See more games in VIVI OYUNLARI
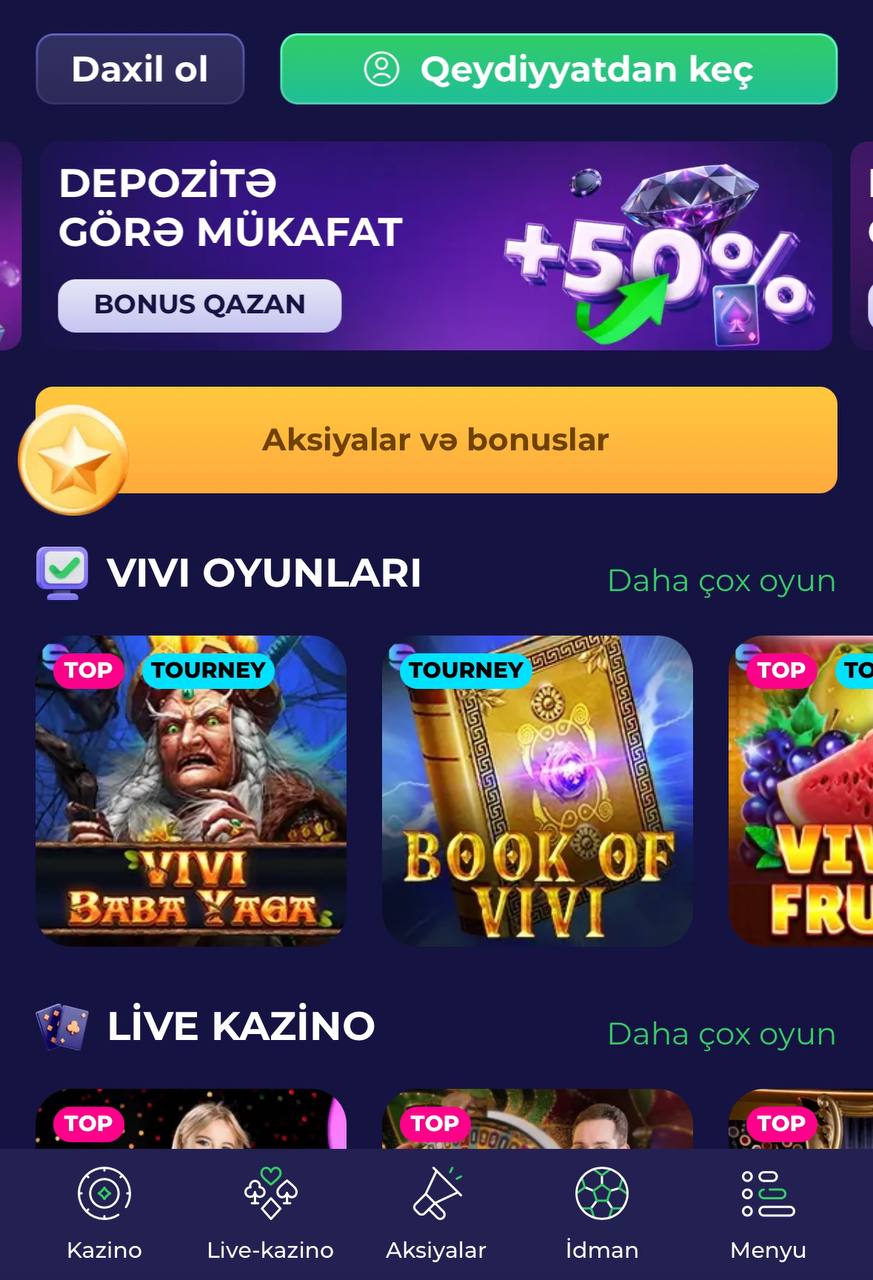Screen dimensions: 873x1280 [x=721, y=581]
